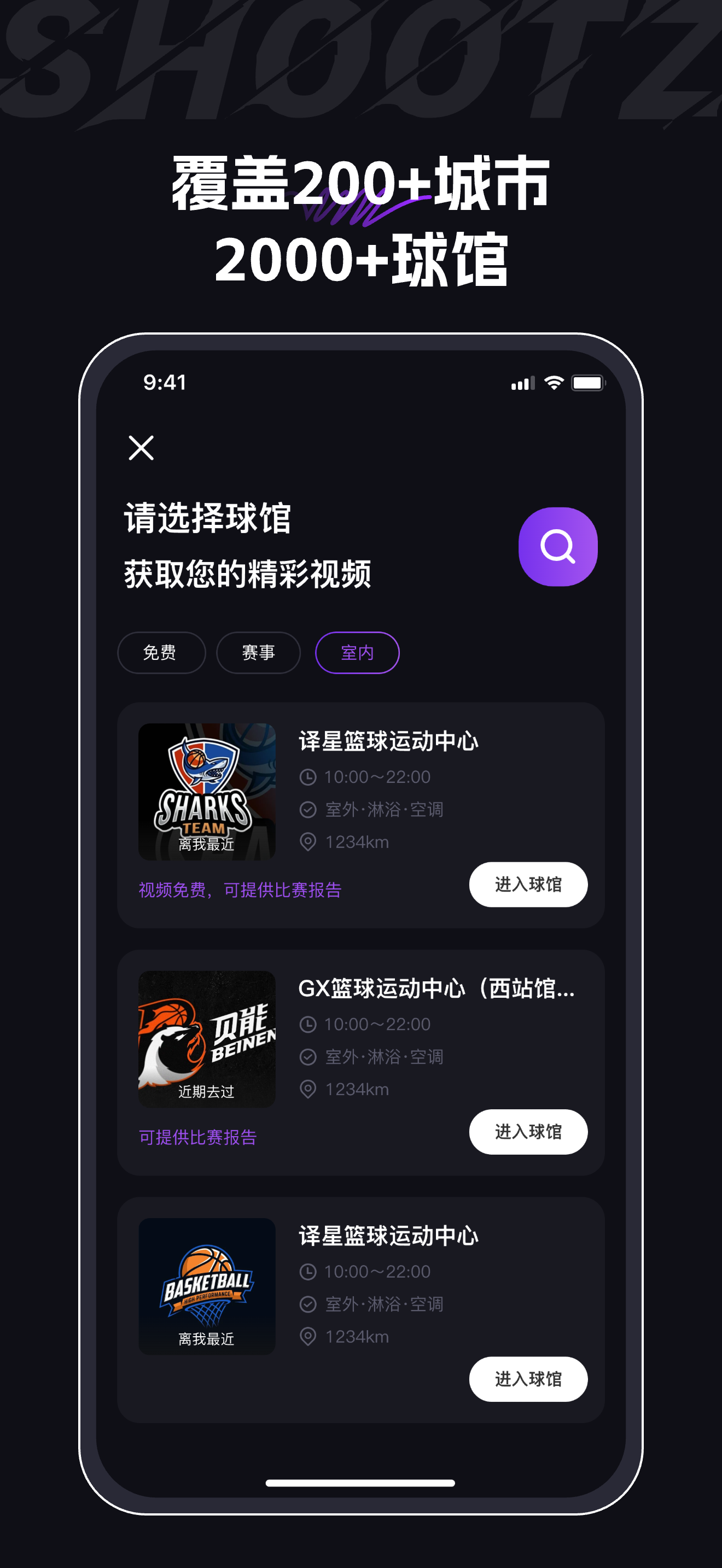
Task: Toggle the 免费 filter chip
Action: click(x=161, y=653)
